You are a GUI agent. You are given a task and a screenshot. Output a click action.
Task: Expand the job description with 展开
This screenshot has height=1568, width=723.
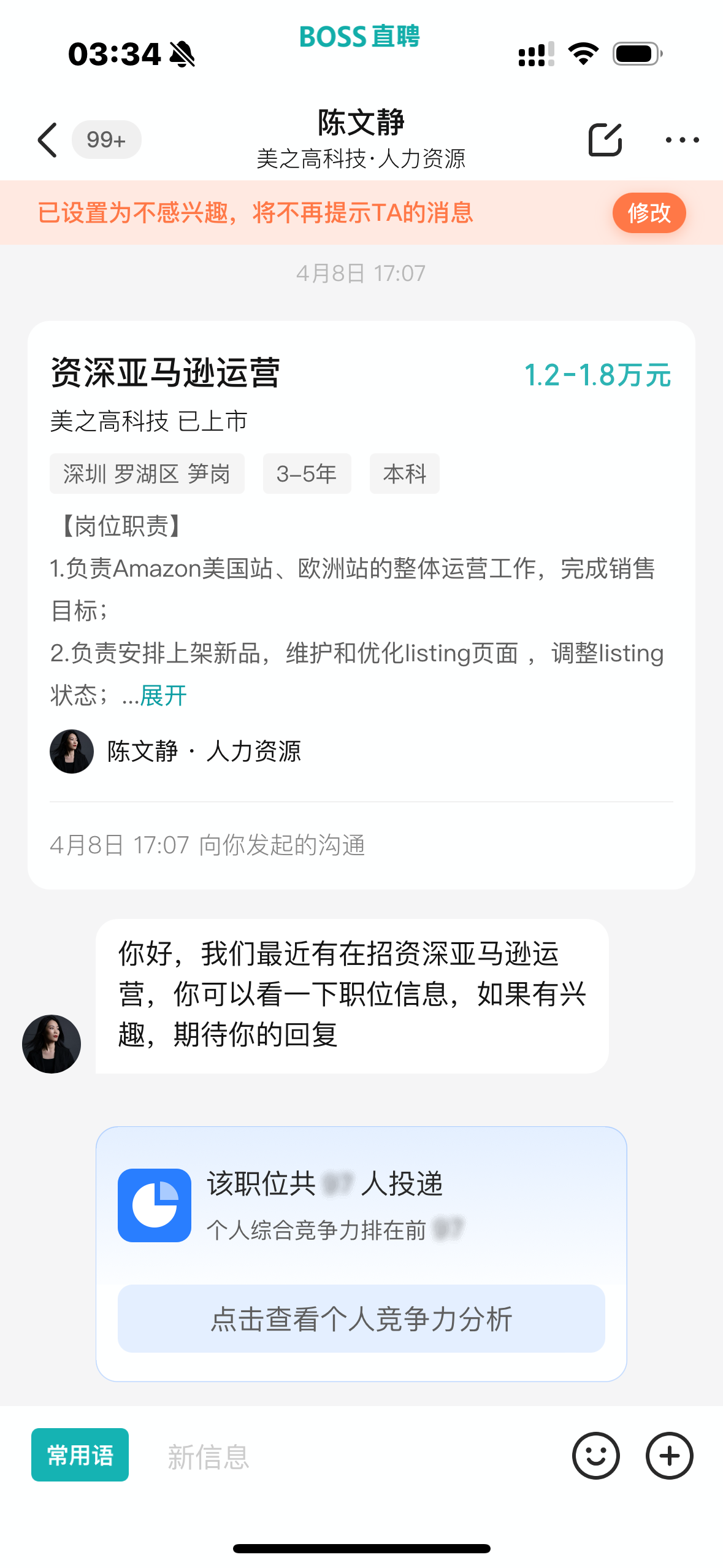(x=163, y=696)
